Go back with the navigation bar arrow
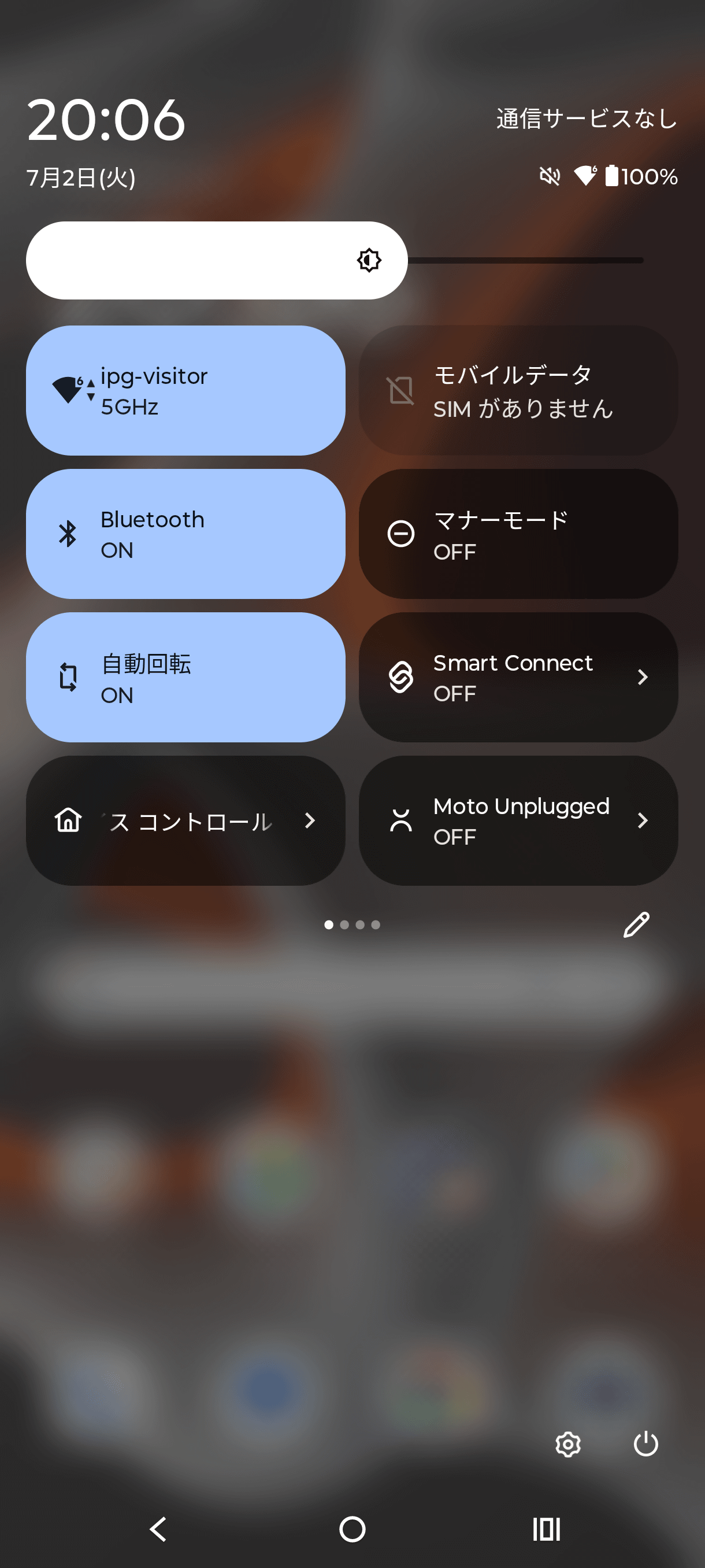The image size is (705, 1568). click(158, 1529)
